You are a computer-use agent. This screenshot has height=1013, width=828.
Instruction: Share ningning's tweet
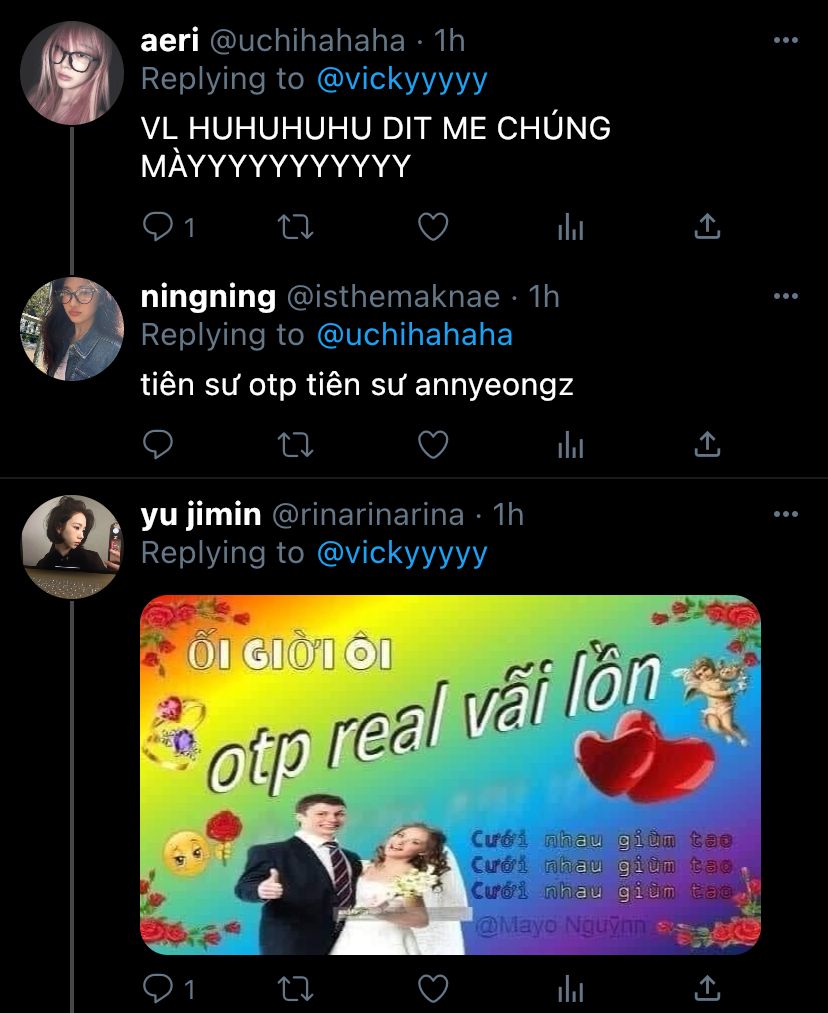click(x=707, y=444)
